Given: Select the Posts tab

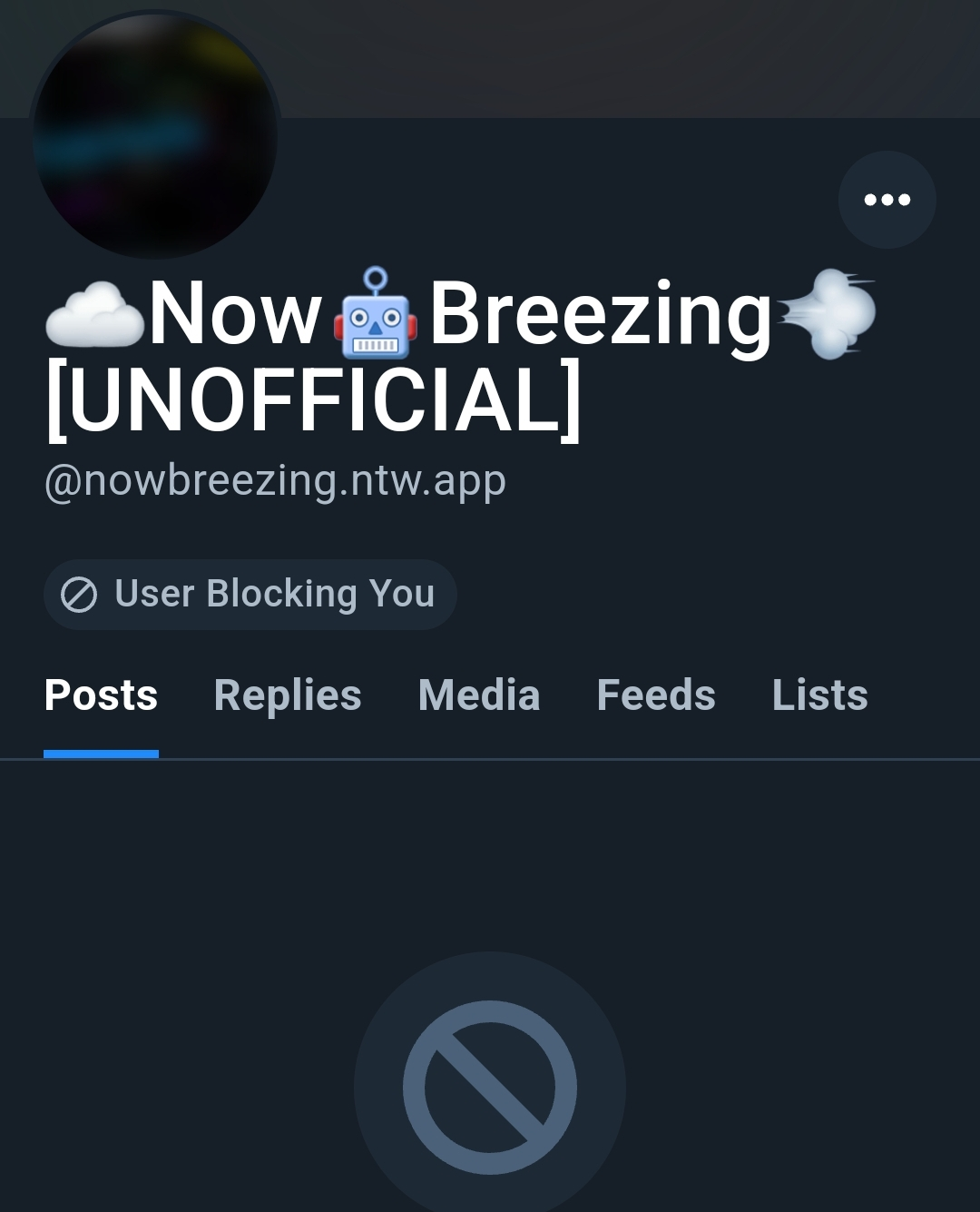Looking at the screenshot, I should (x=101, y=695).
